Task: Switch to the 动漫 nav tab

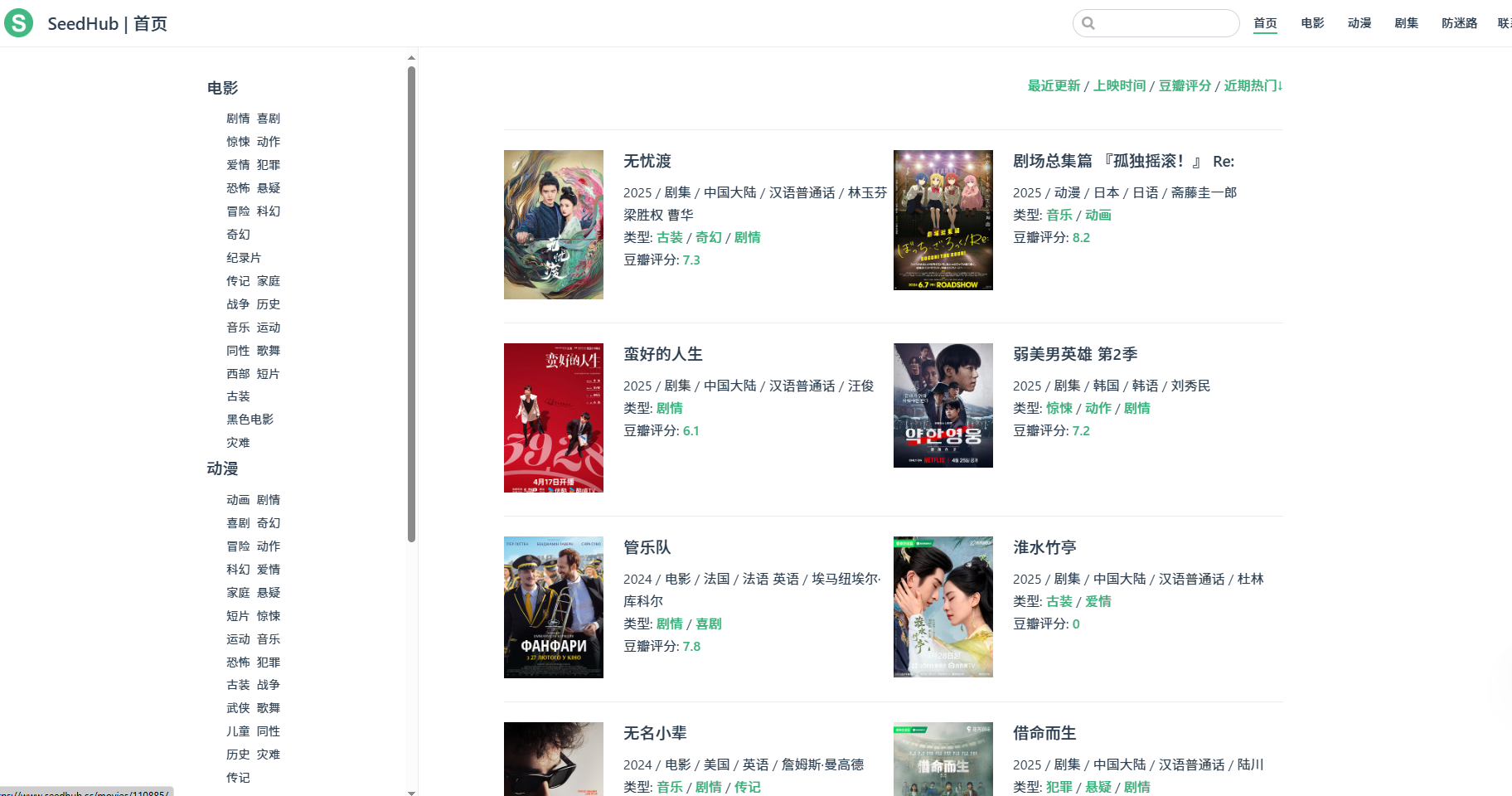Action: [x=1359, y=23]
